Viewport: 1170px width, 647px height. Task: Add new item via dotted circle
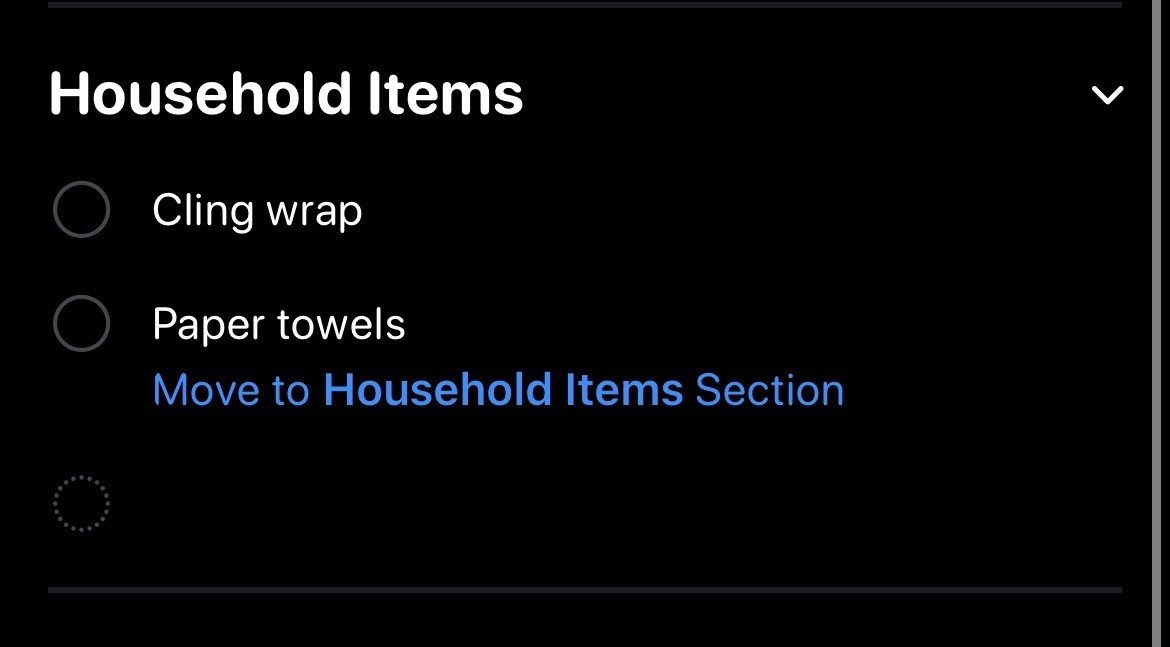click(81, 503)
